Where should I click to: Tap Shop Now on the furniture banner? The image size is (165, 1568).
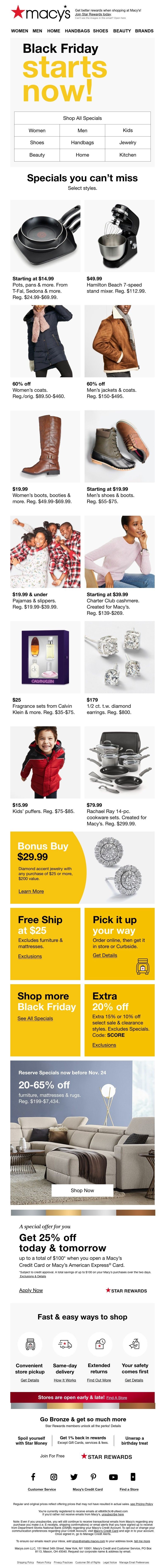click(82, 1190)
